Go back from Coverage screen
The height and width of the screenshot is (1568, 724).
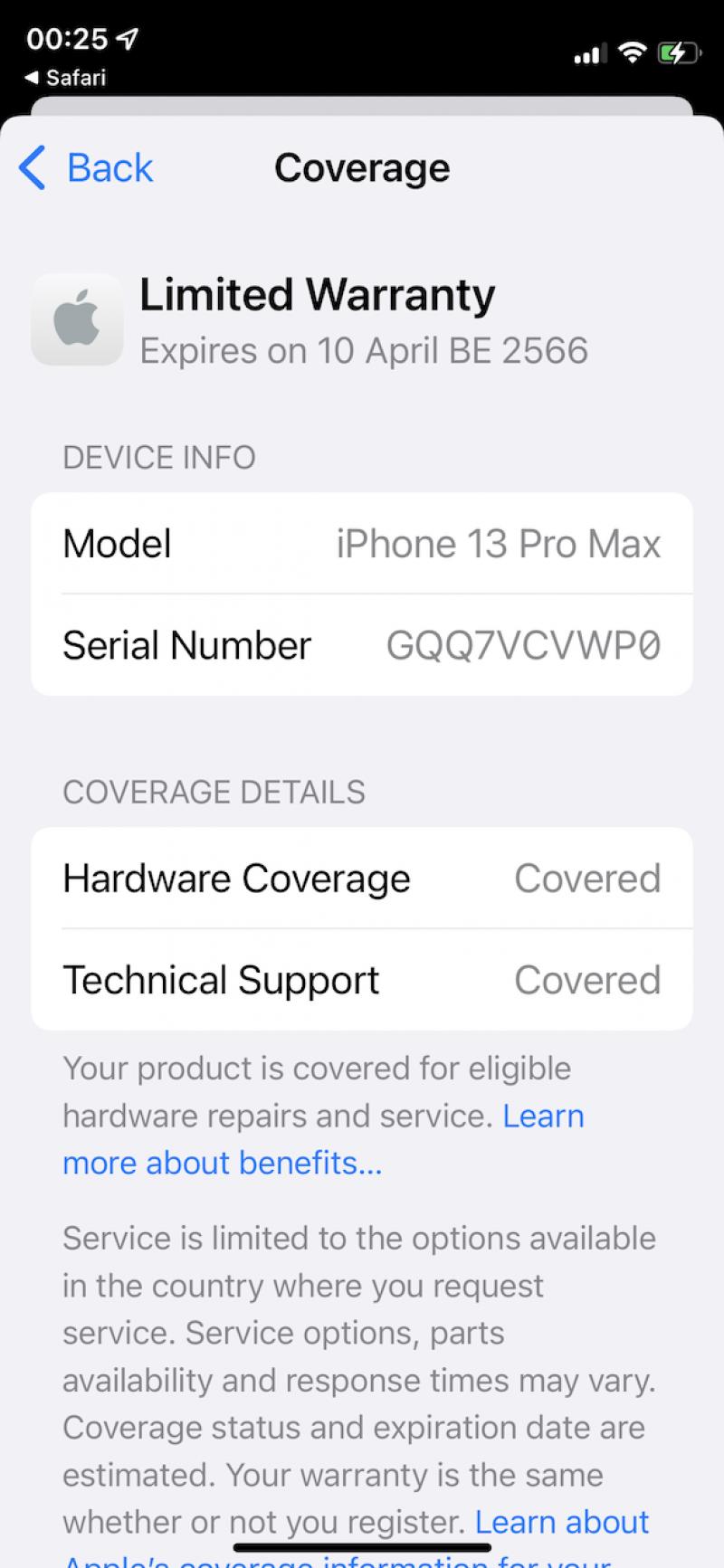[86, 167]
